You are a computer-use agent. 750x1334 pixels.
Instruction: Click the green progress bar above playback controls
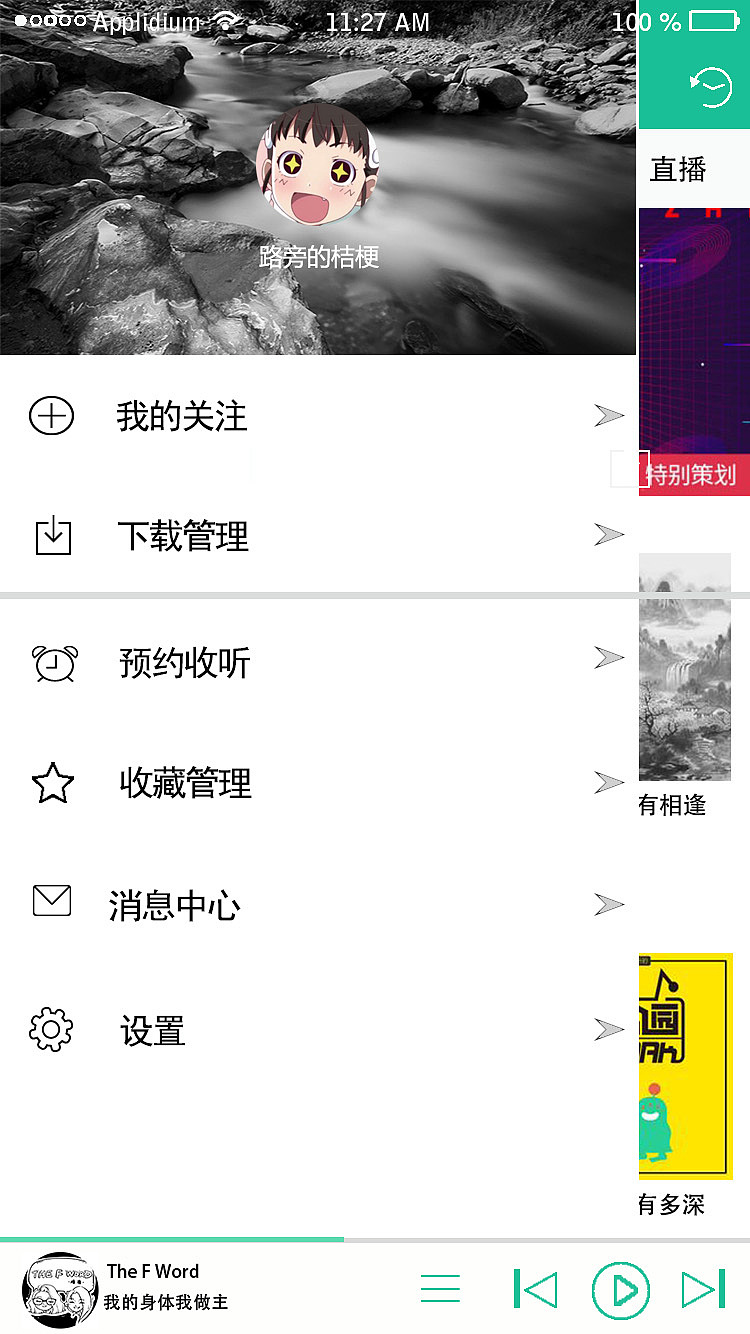click(170, 1238)
